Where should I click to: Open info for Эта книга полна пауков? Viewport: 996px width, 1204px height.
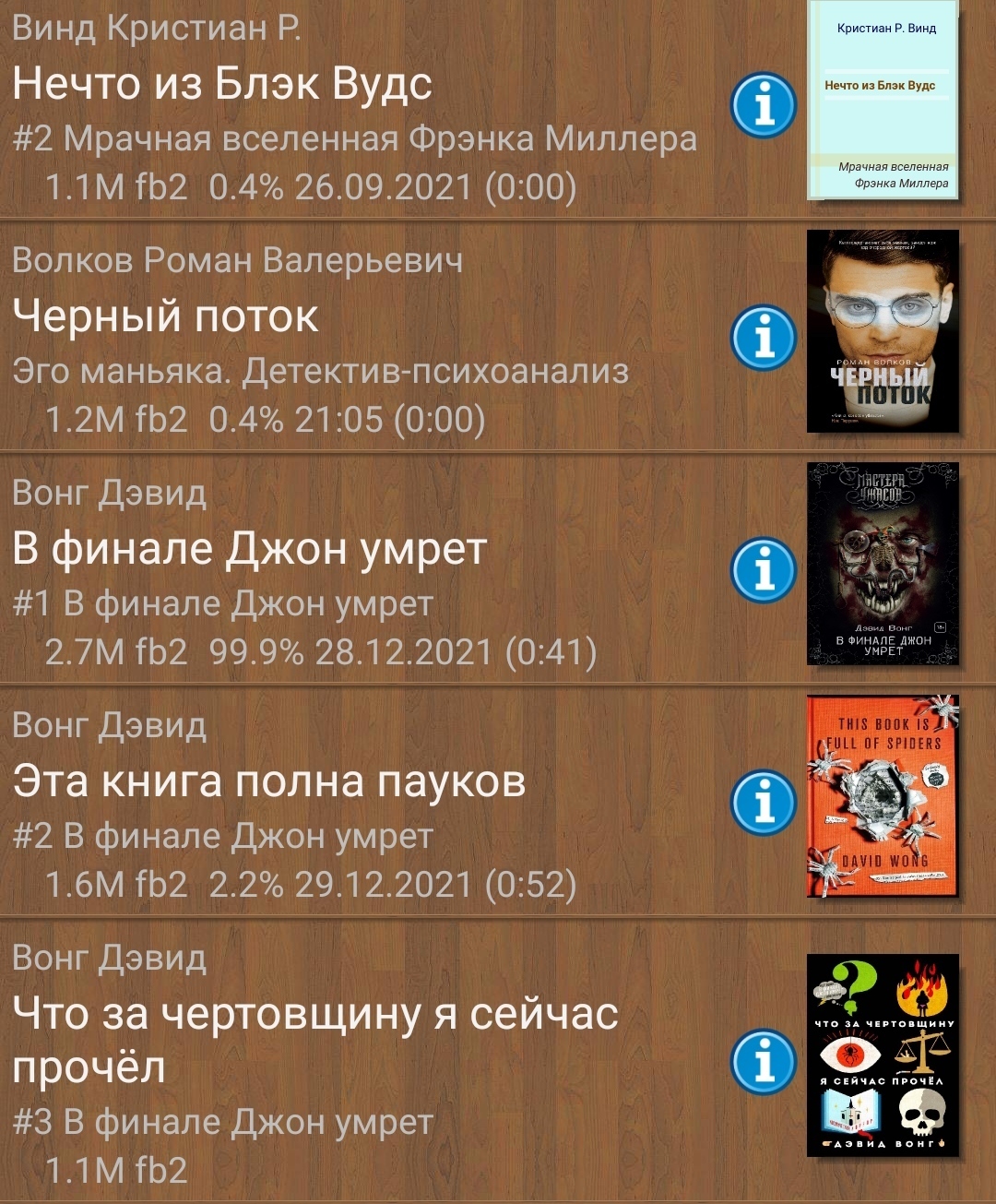click(764, 803)
